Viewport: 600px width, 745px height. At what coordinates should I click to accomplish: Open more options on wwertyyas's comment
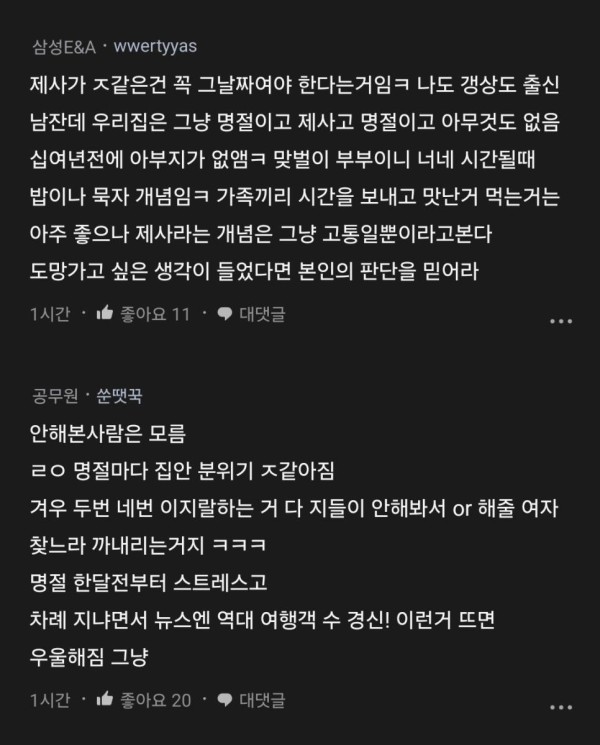[x=562, y=321]
